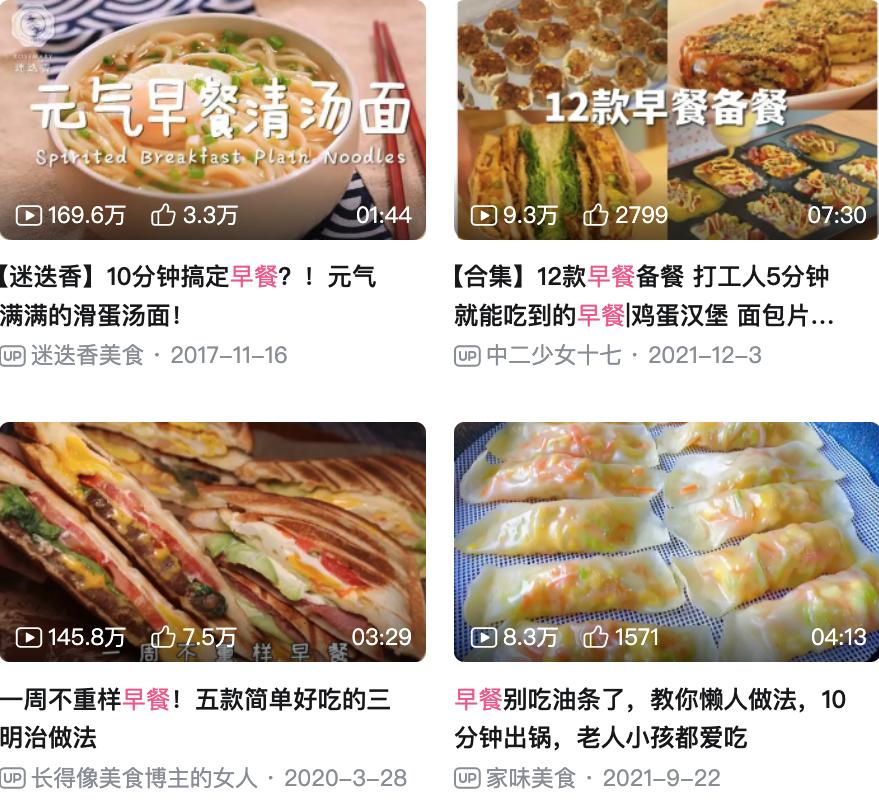Watch the 一周不重样早餐 sandwich video
The width and height of the screenshot is (879, 803).
[x=212, y=541]
